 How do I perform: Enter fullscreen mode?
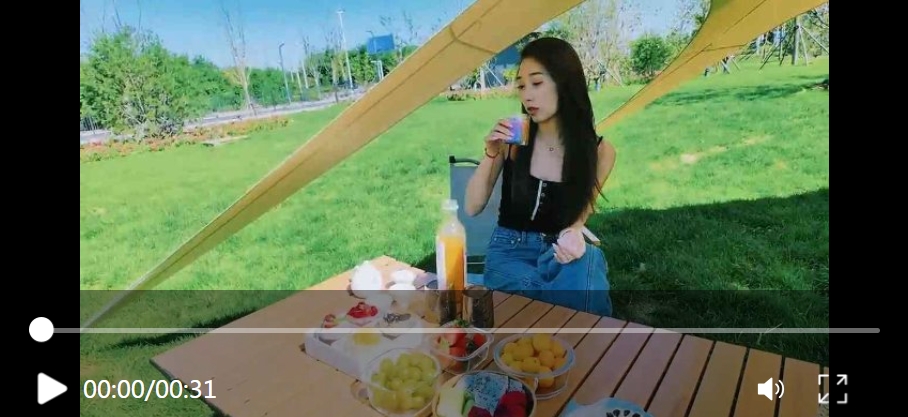pyautogui.click(x=832, y=389)
